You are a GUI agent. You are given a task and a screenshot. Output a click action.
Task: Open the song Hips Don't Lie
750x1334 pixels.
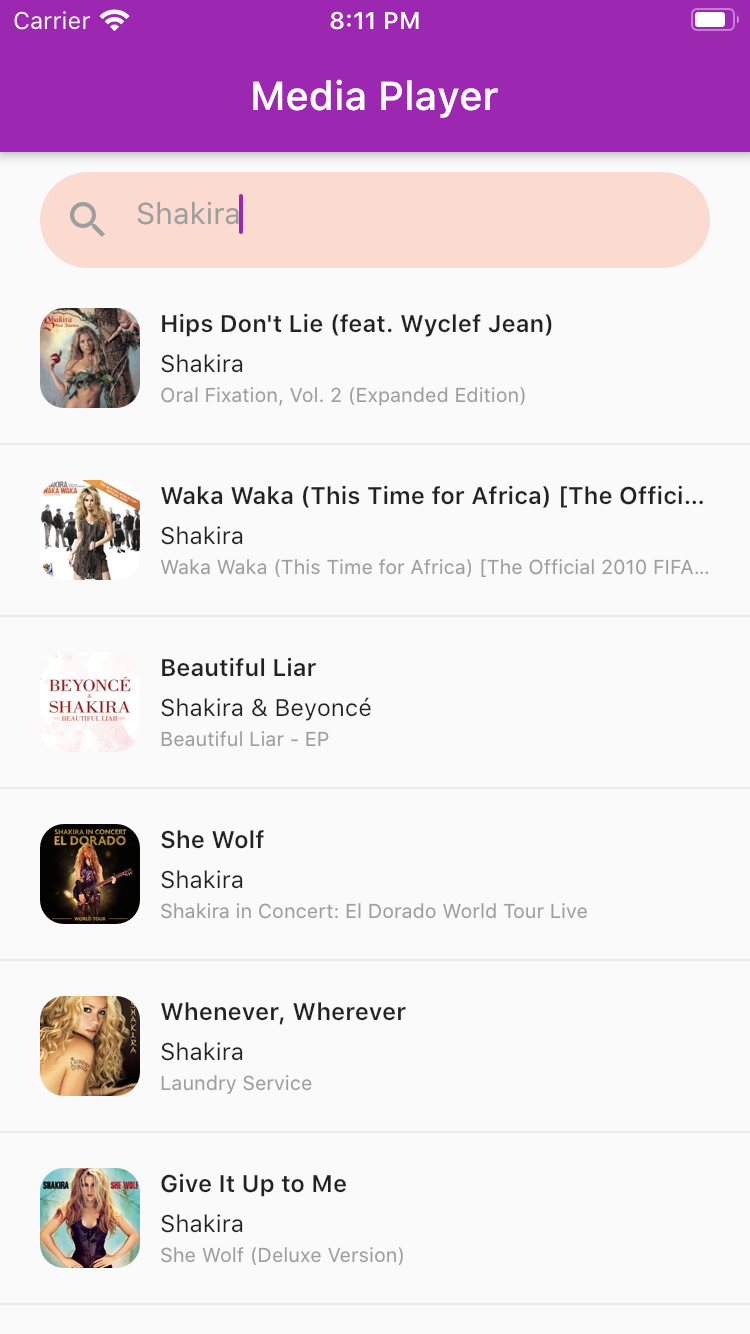pos(375,358)
